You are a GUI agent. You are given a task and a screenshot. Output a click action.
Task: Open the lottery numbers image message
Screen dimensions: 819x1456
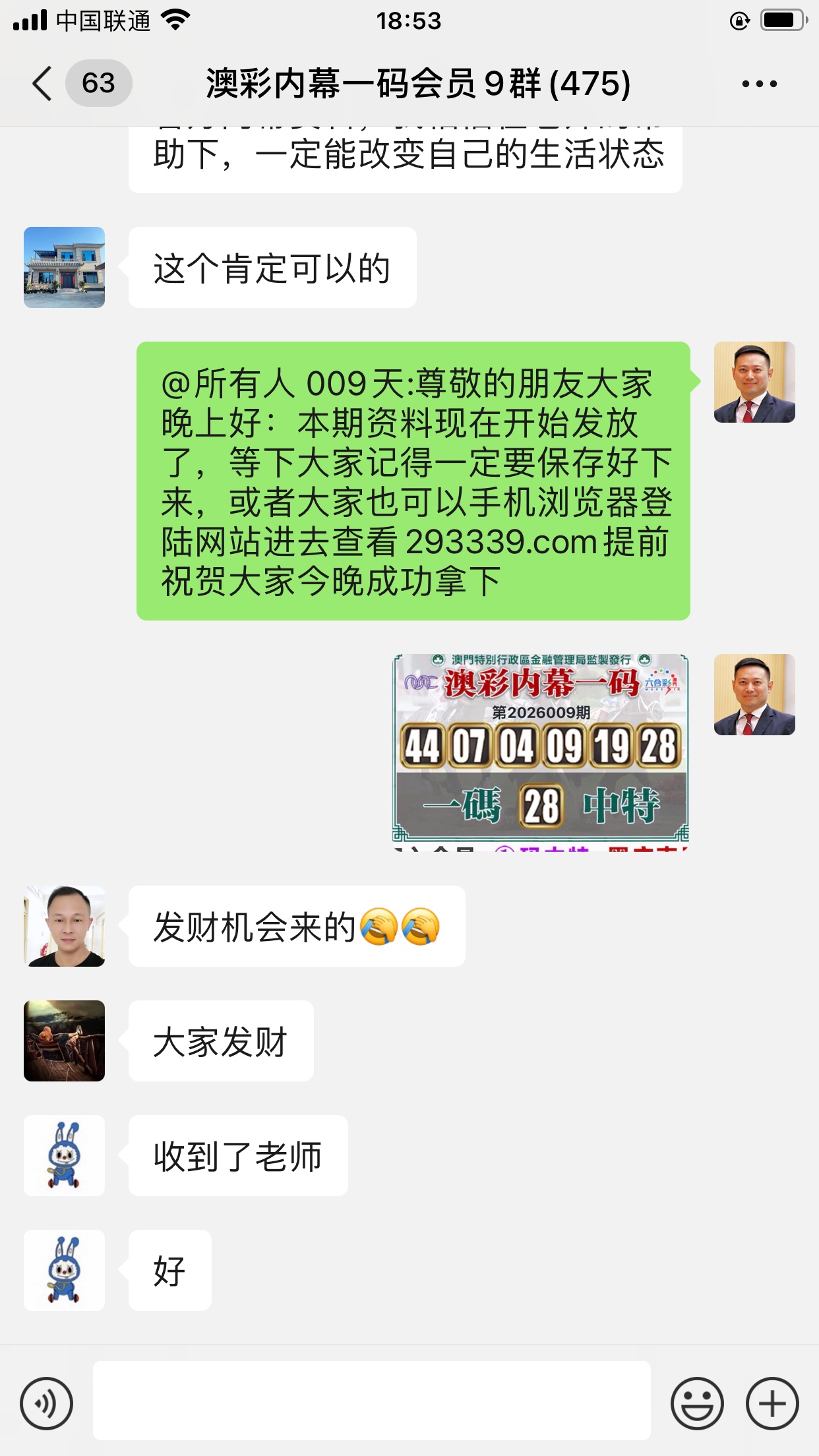click(x=540, y=751)
